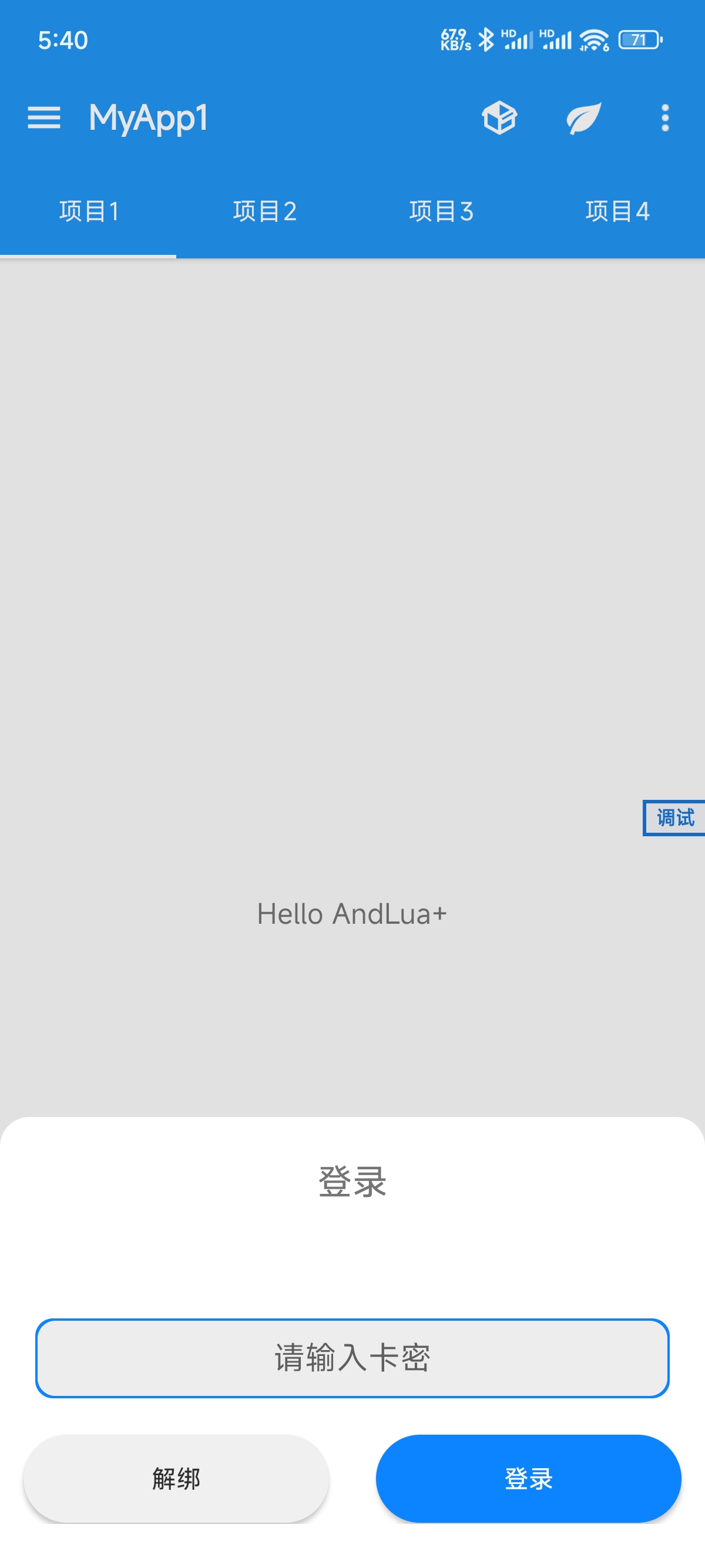This screenshot has width=705, height=1568.
Task: Tap the blue 登录 login button
Action: click(x=528, y=1479)
